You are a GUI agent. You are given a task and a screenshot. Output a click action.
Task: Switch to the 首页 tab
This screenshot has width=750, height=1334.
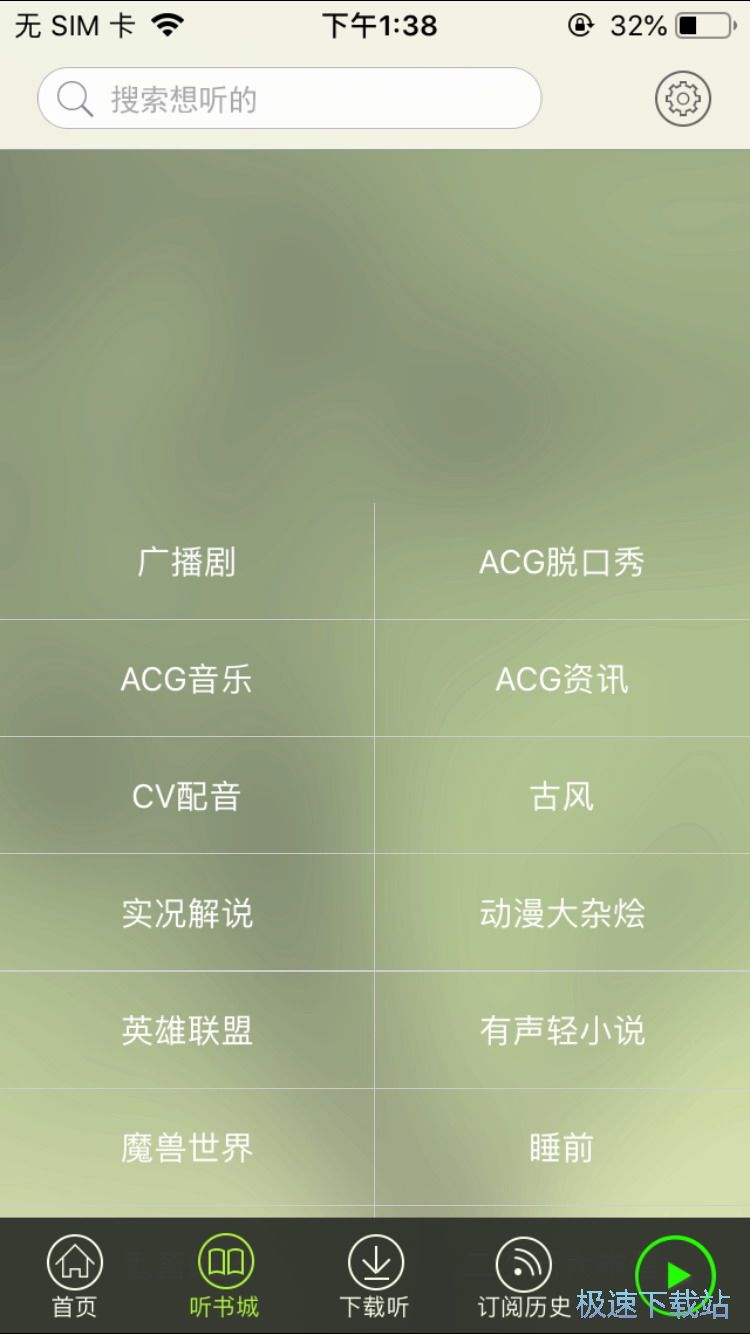pyautogui.click(x=75, y=1275)
